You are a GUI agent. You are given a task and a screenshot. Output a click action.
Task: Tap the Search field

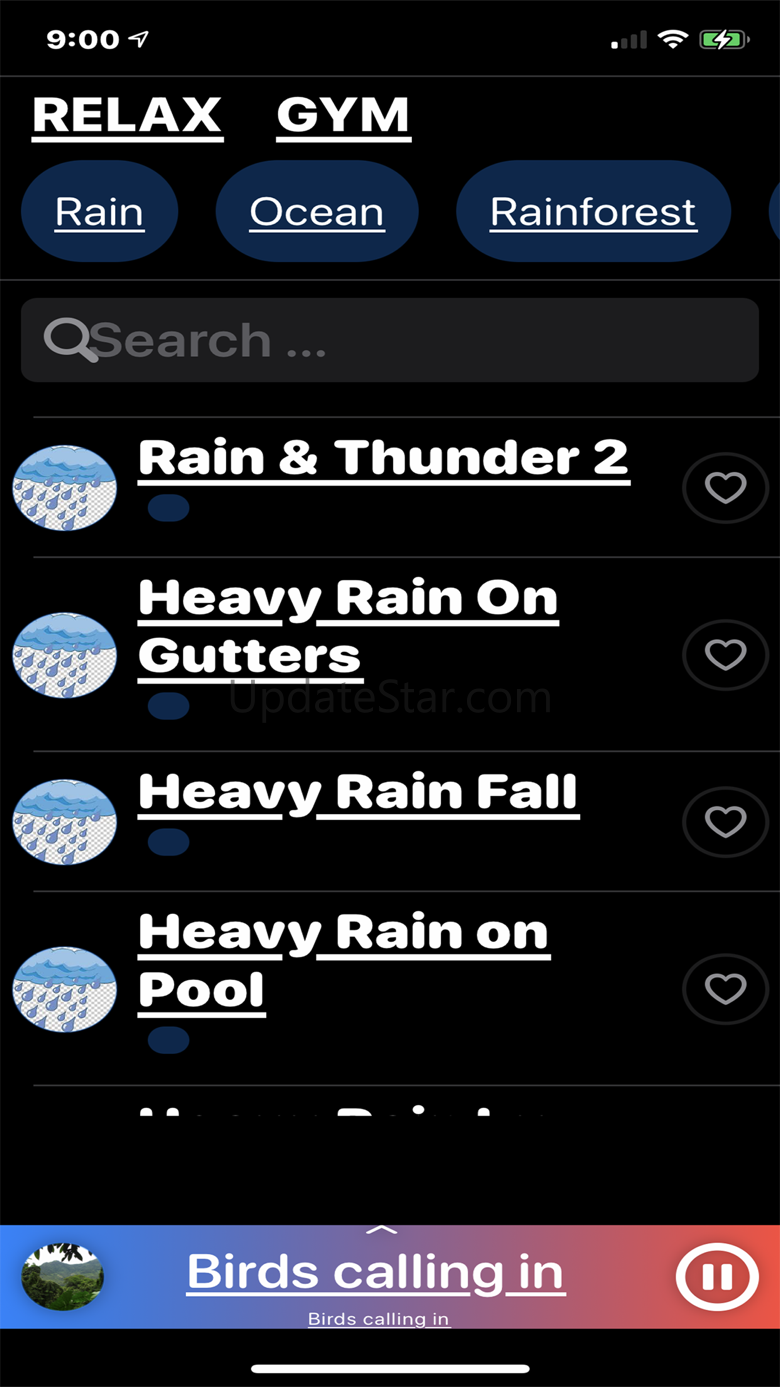pos(390,340)
